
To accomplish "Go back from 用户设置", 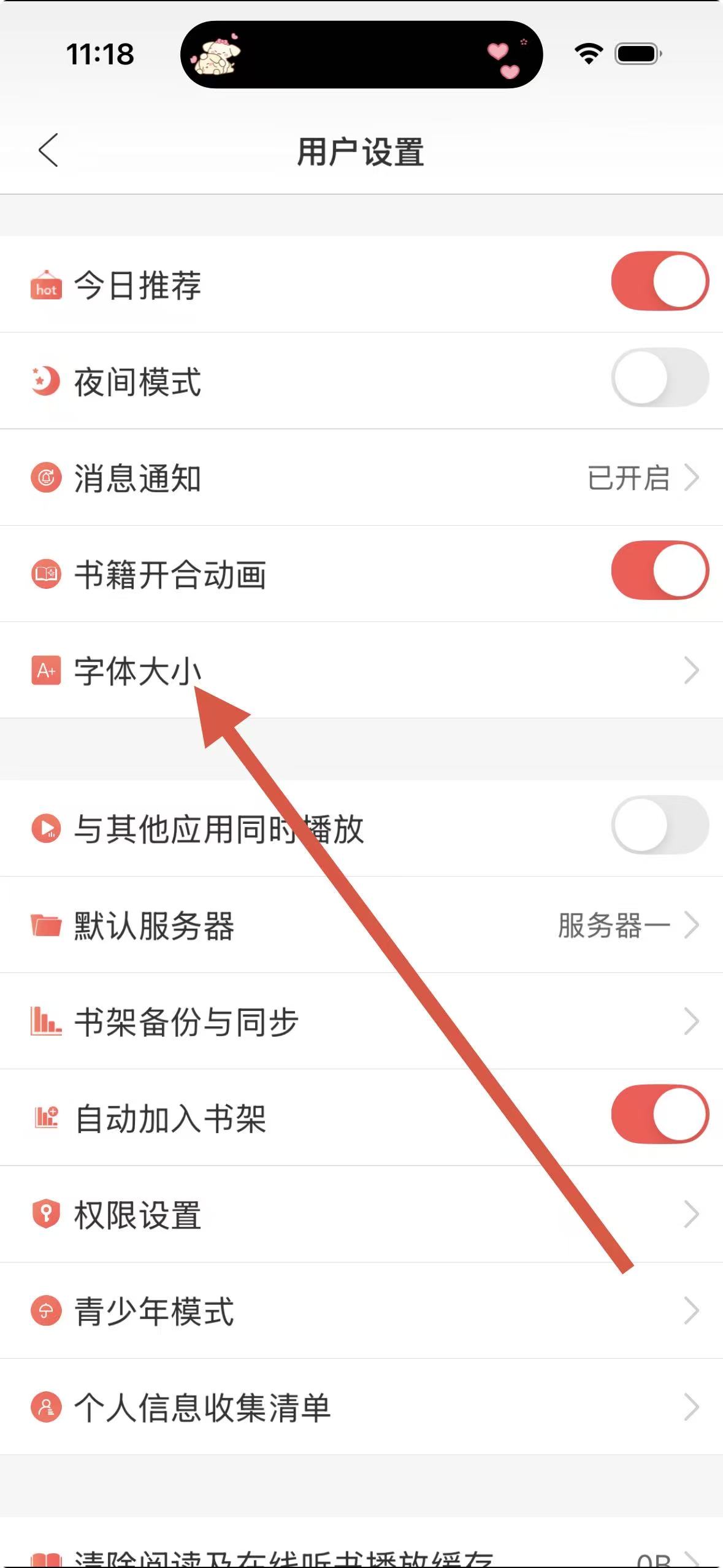I will [48, 150].
